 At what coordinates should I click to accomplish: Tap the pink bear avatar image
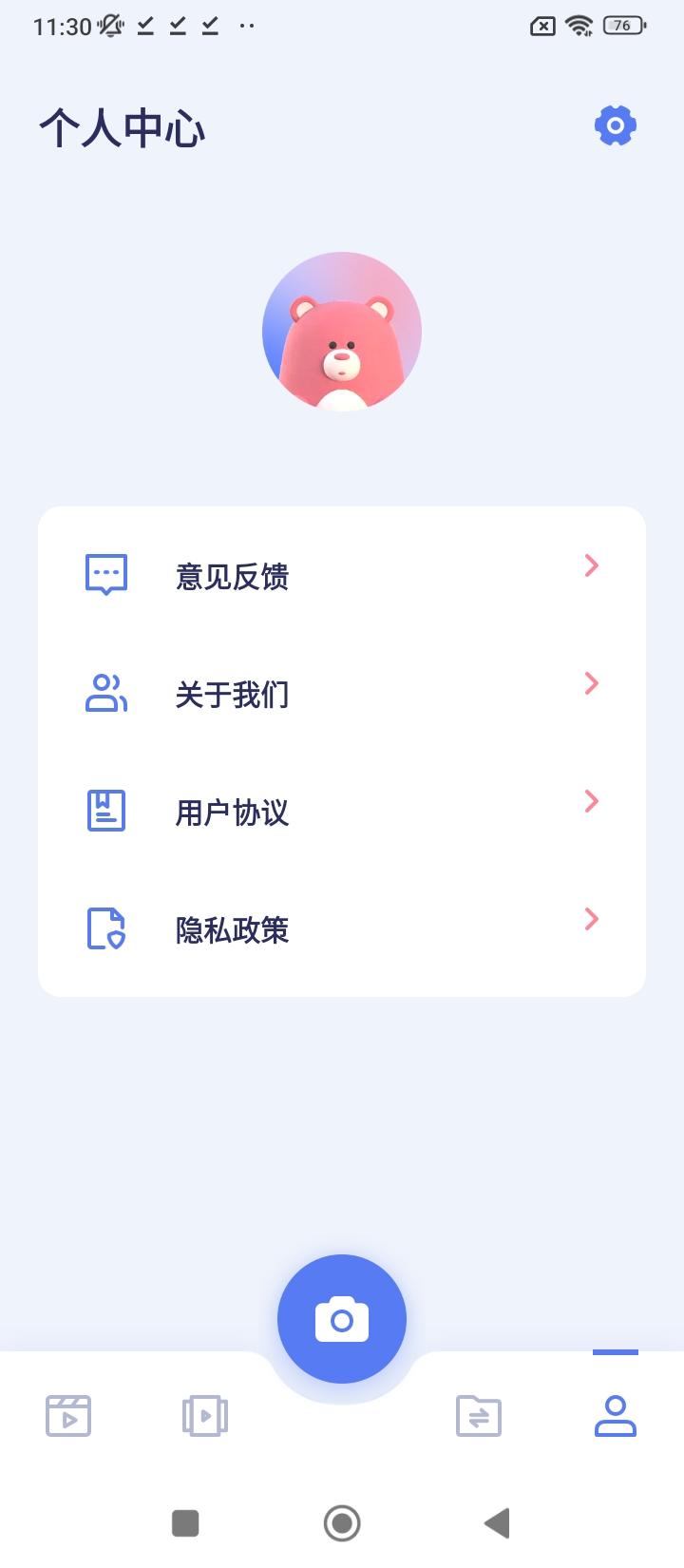click(x=342, y=331)
